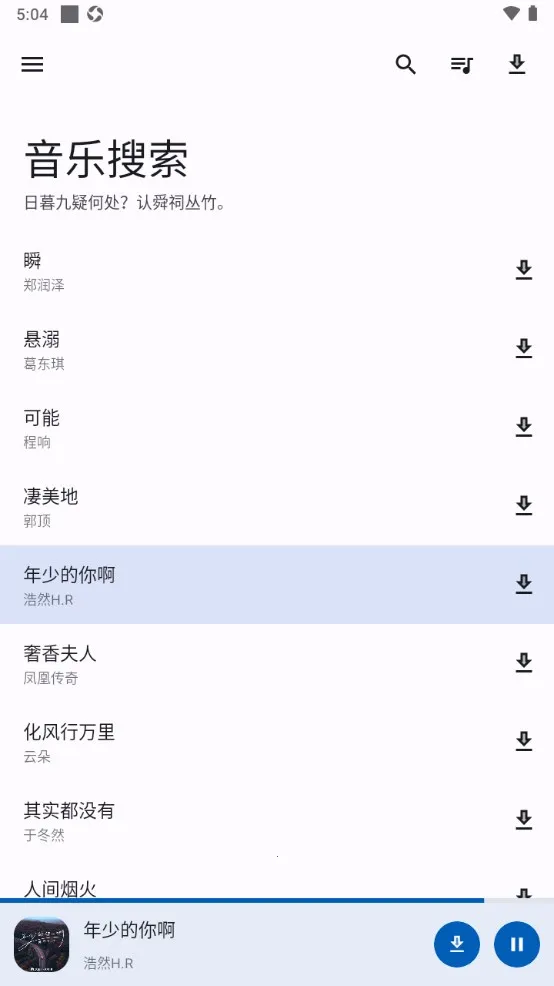This screenshot has height=986, width=554.
Task: Open downloads icon in the top bar
Action: [517, 64]
